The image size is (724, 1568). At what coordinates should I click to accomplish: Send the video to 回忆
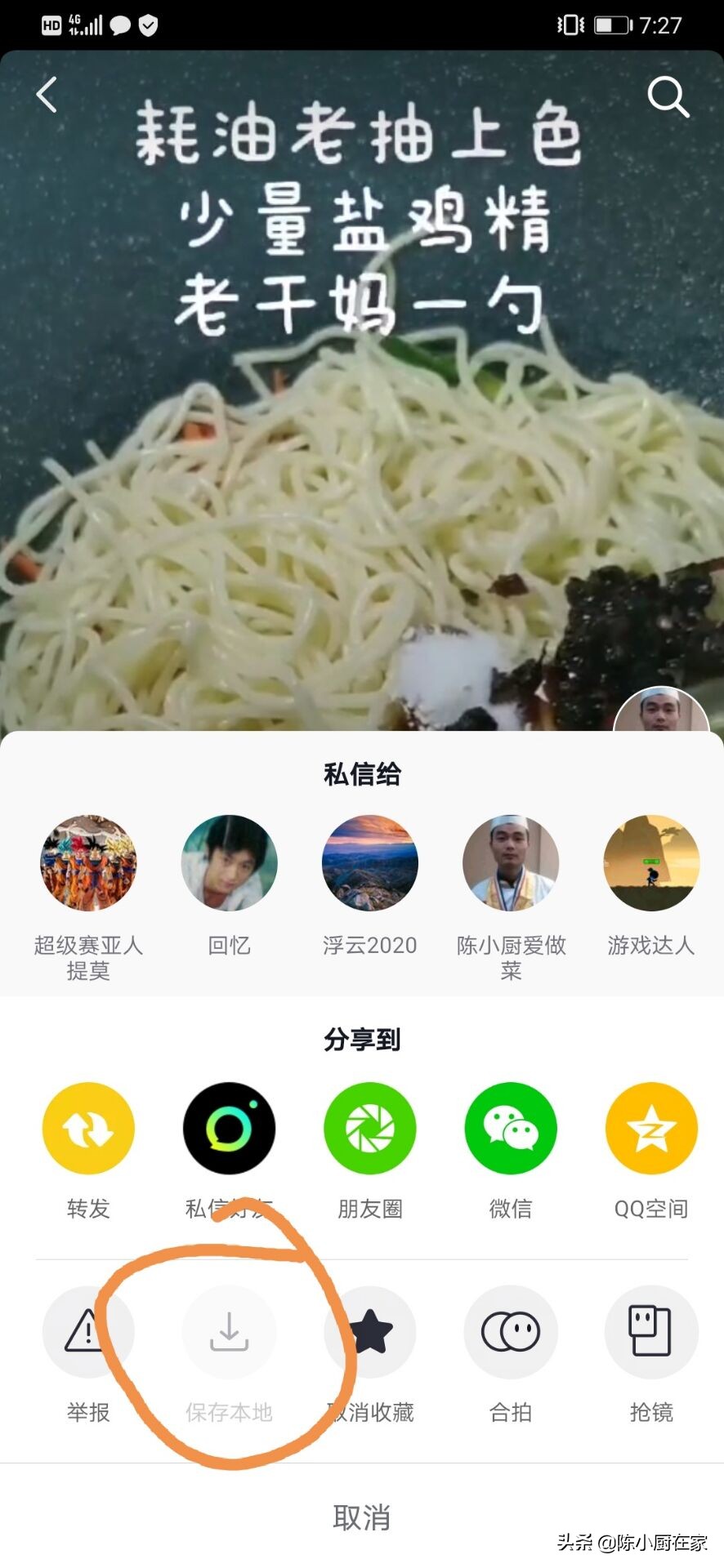pyautogui.click(x=229, y=863)
